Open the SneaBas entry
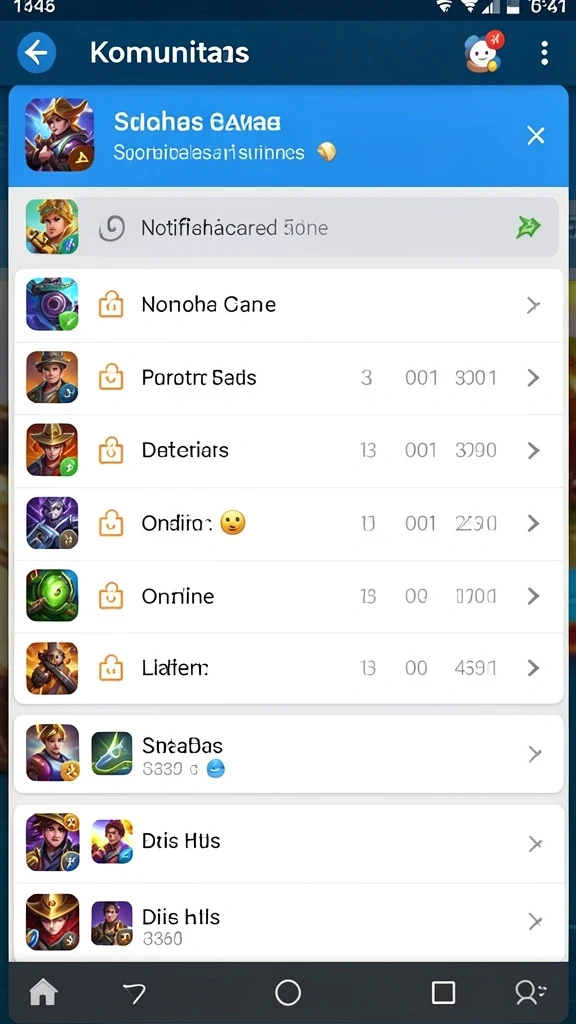 tap(288, 754)
